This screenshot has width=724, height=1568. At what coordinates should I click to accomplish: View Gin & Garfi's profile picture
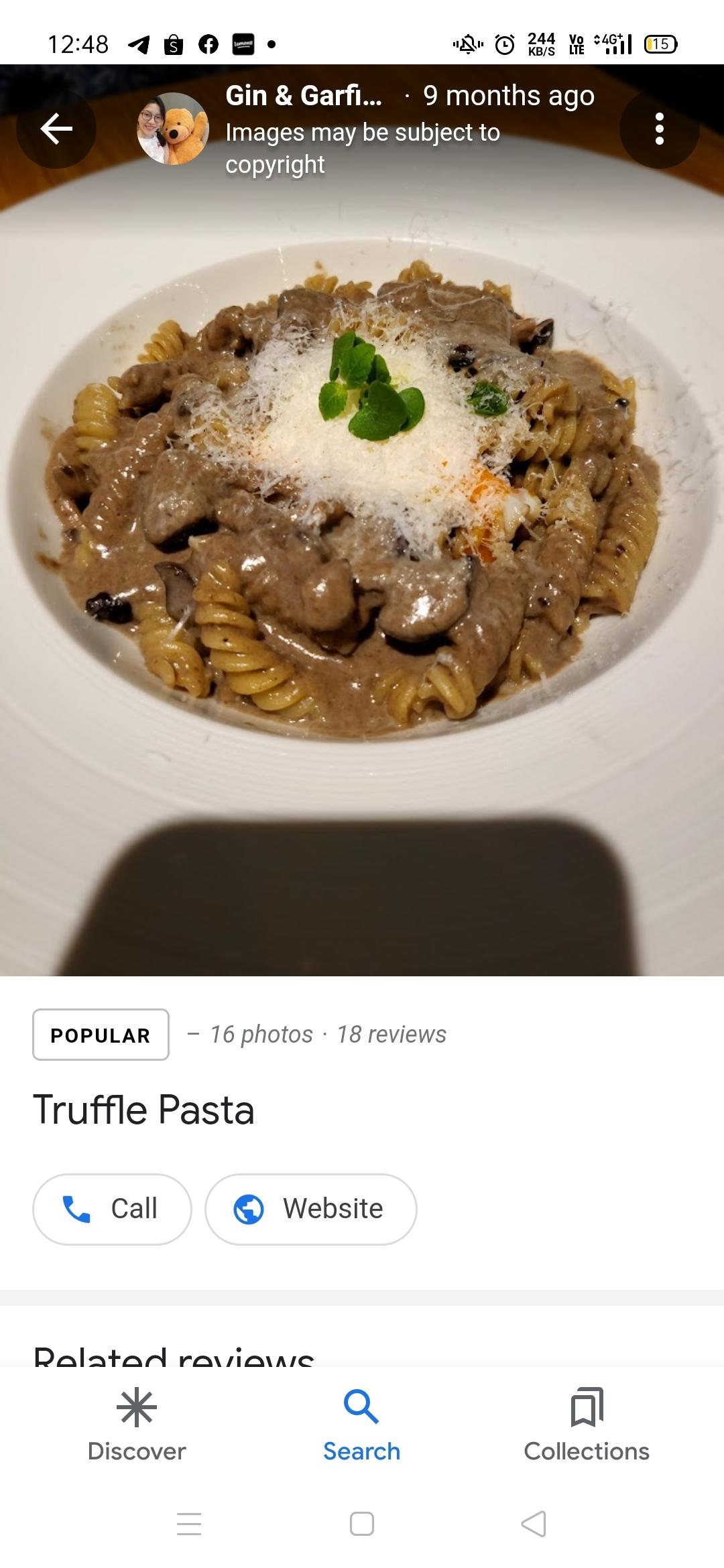173,129
